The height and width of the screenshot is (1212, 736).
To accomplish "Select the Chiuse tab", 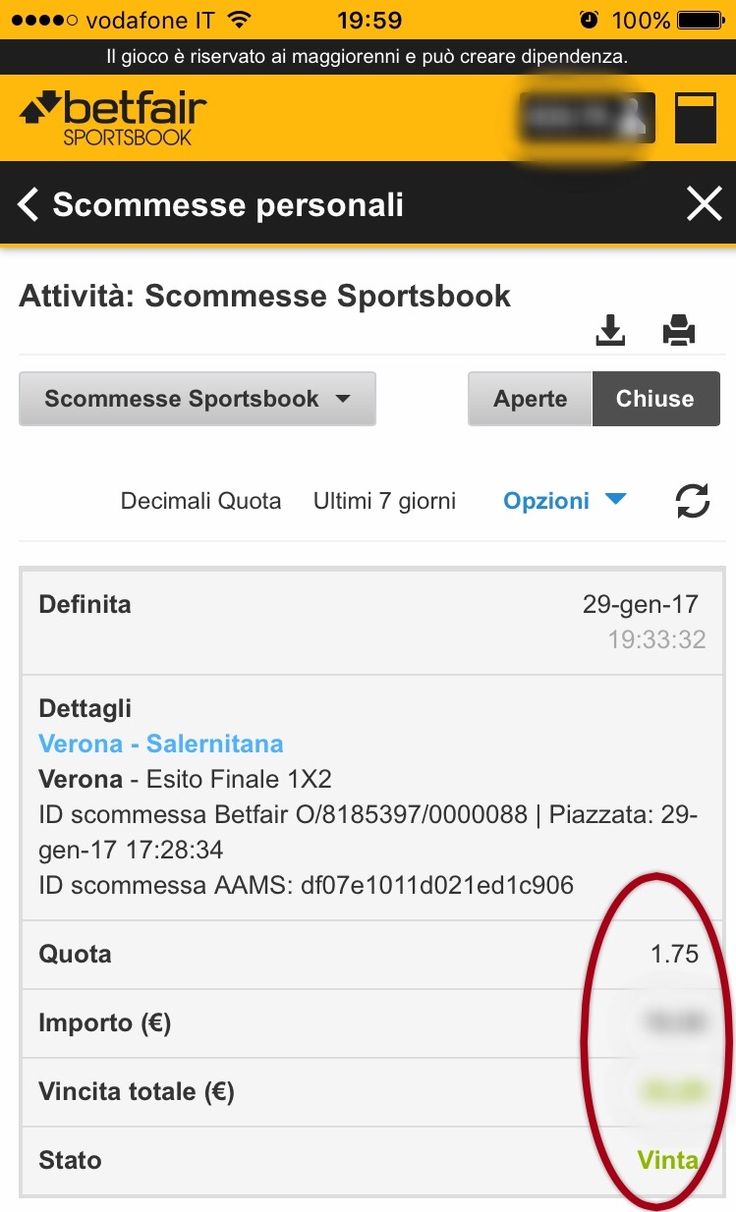I will (x=655, y=399).
